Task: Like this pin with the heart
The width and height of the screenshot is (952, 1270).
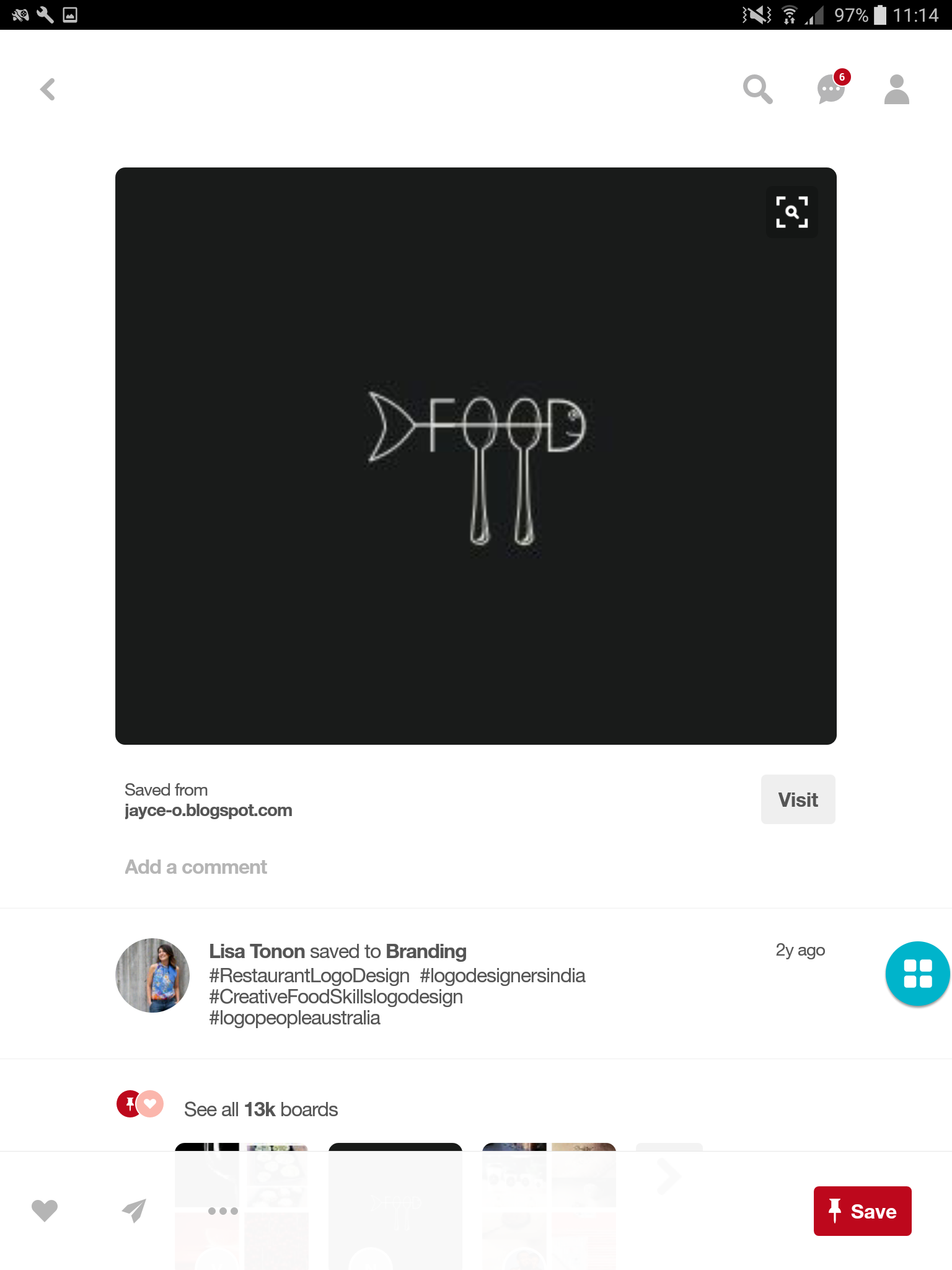Action: 45,1210
